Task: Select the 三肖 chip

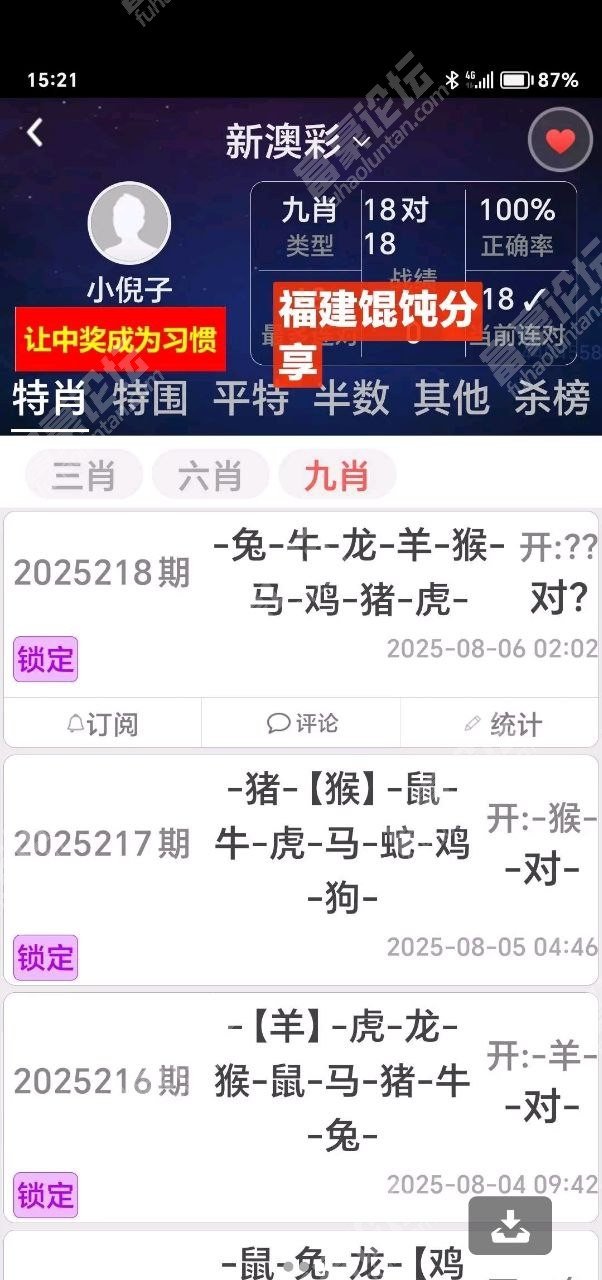Action: [83, 475]
